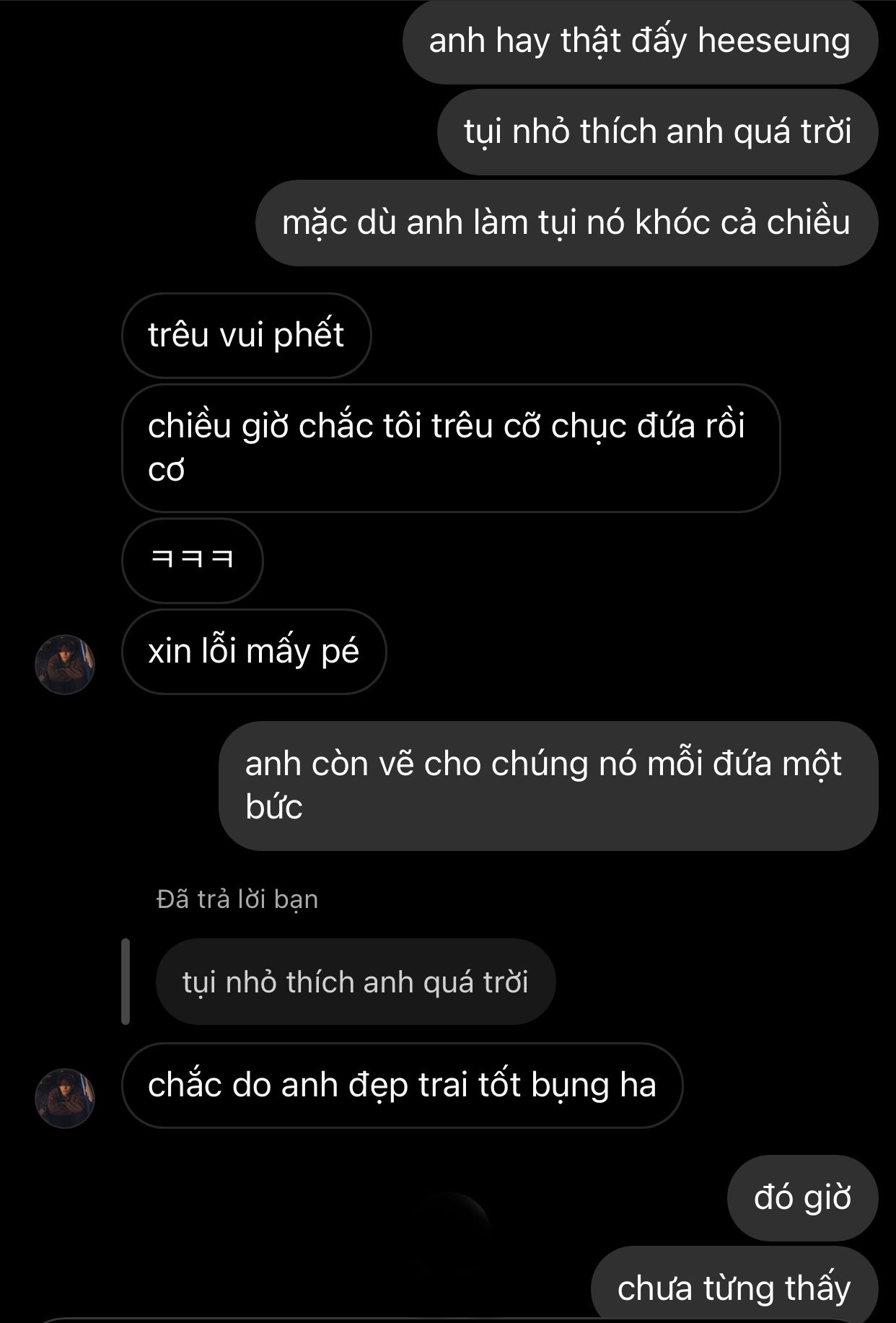Open sender's avatar beside "chắc do anh đẹp trai"
Image resolution: width=896 pixels, height=1323 pixels.
pyautogui.click(x=65, y=1098)
